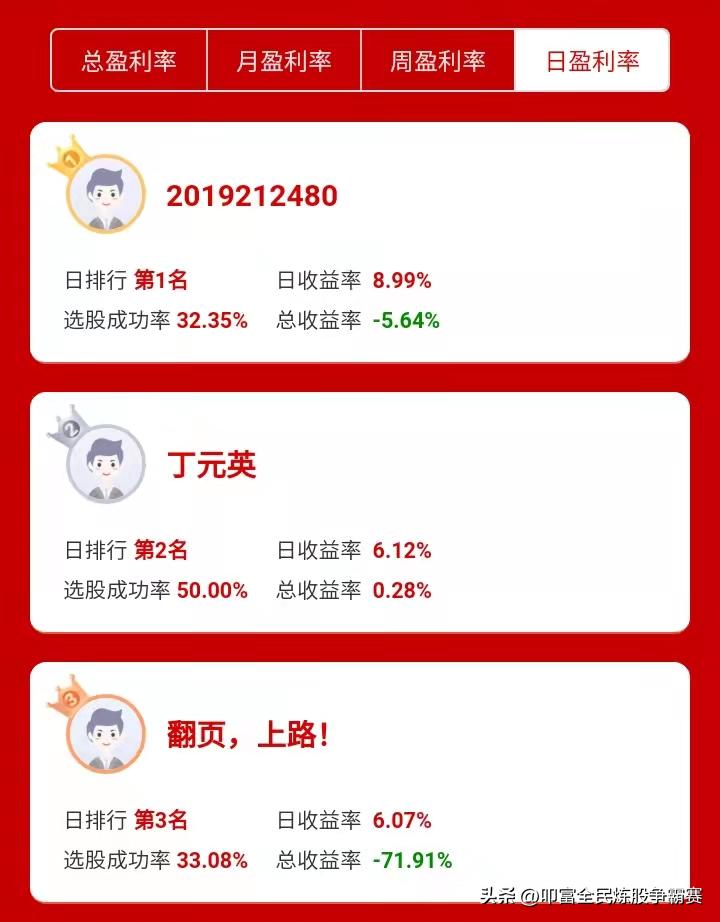720x922 pixels.
Task: Click the bronze crown badge on third card
Action: (x=69, y=699)
